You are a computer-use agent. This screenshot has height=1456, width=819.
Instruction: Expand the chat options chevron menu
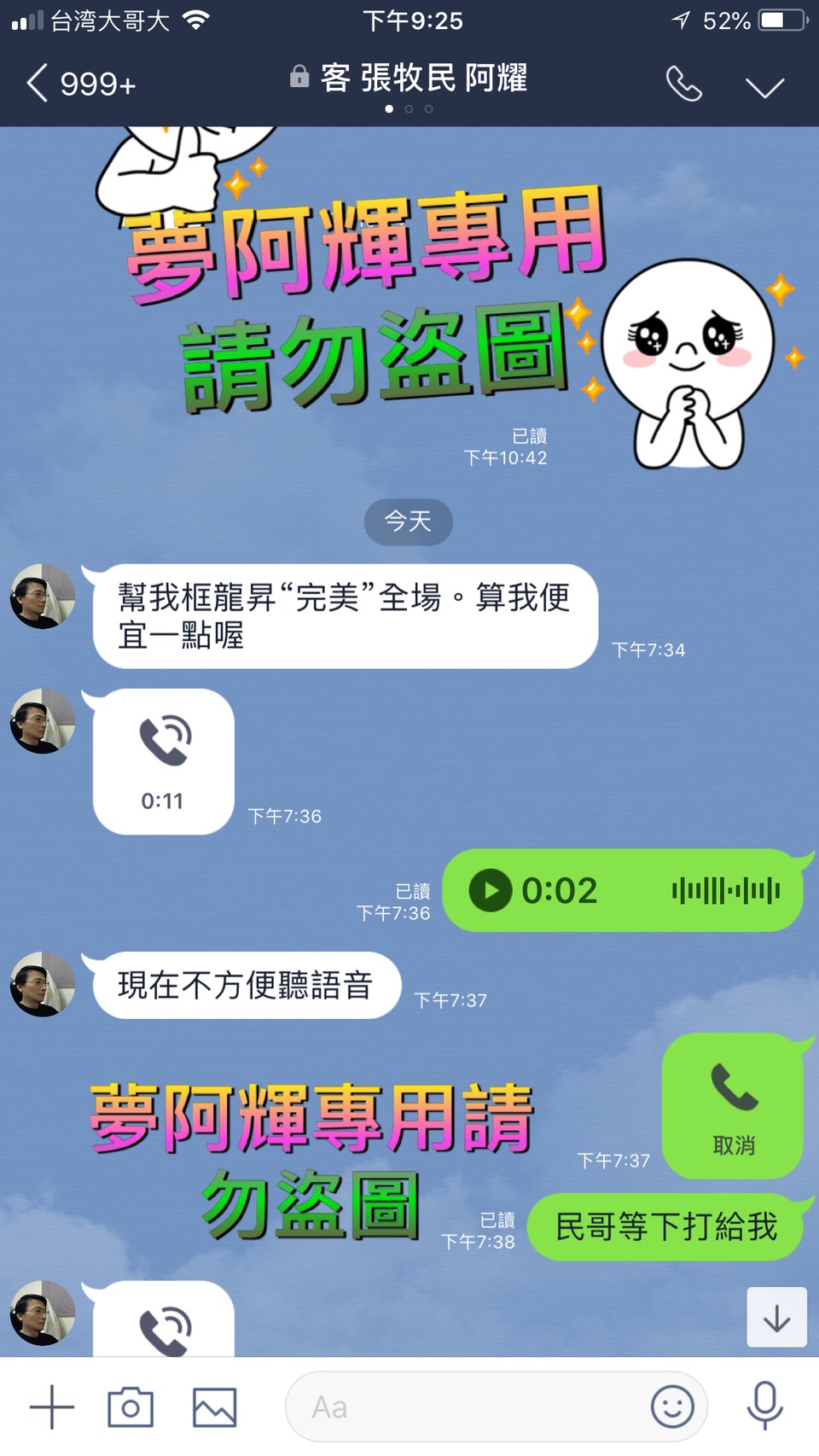coord(764,86)
